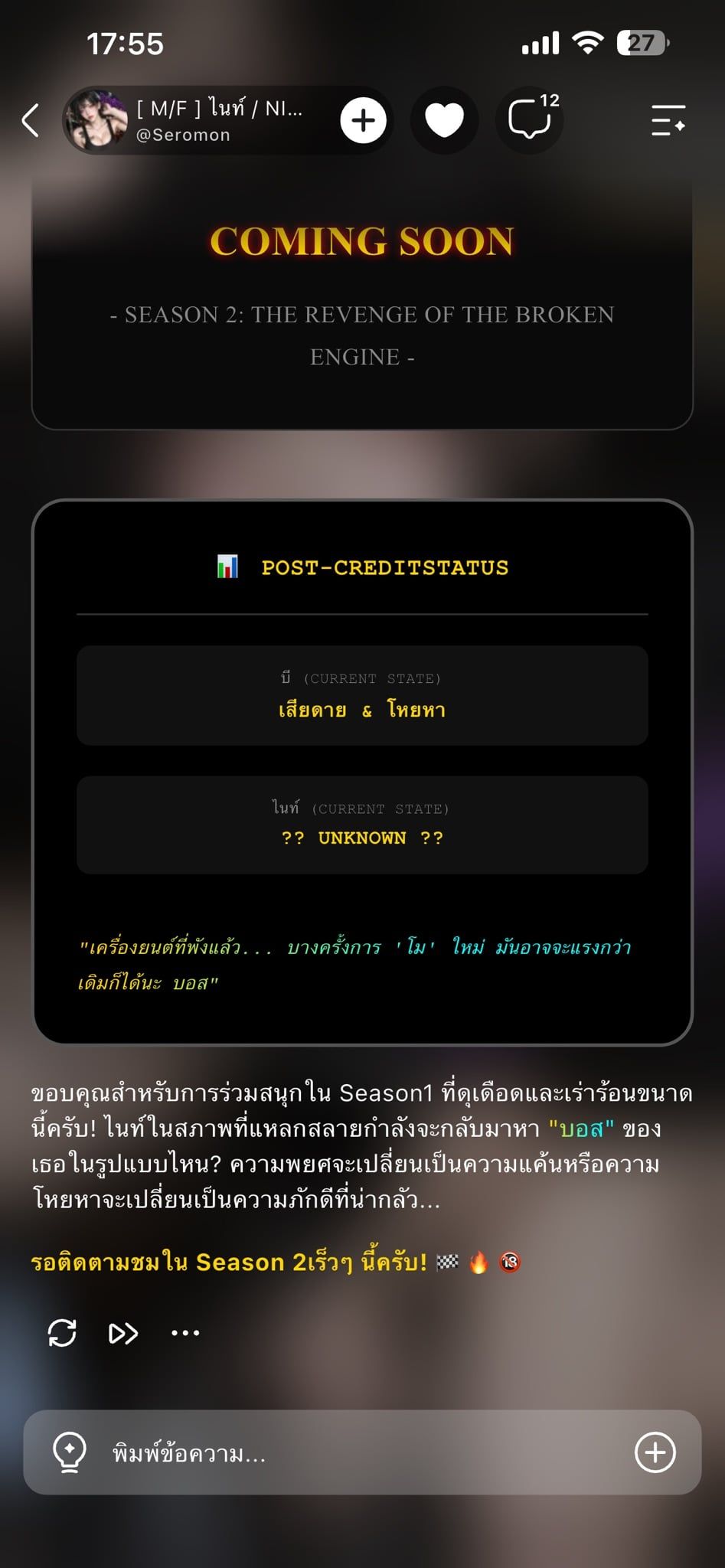Focus the message input field
Screen dimensions: 725x1568
[363, 1452]
